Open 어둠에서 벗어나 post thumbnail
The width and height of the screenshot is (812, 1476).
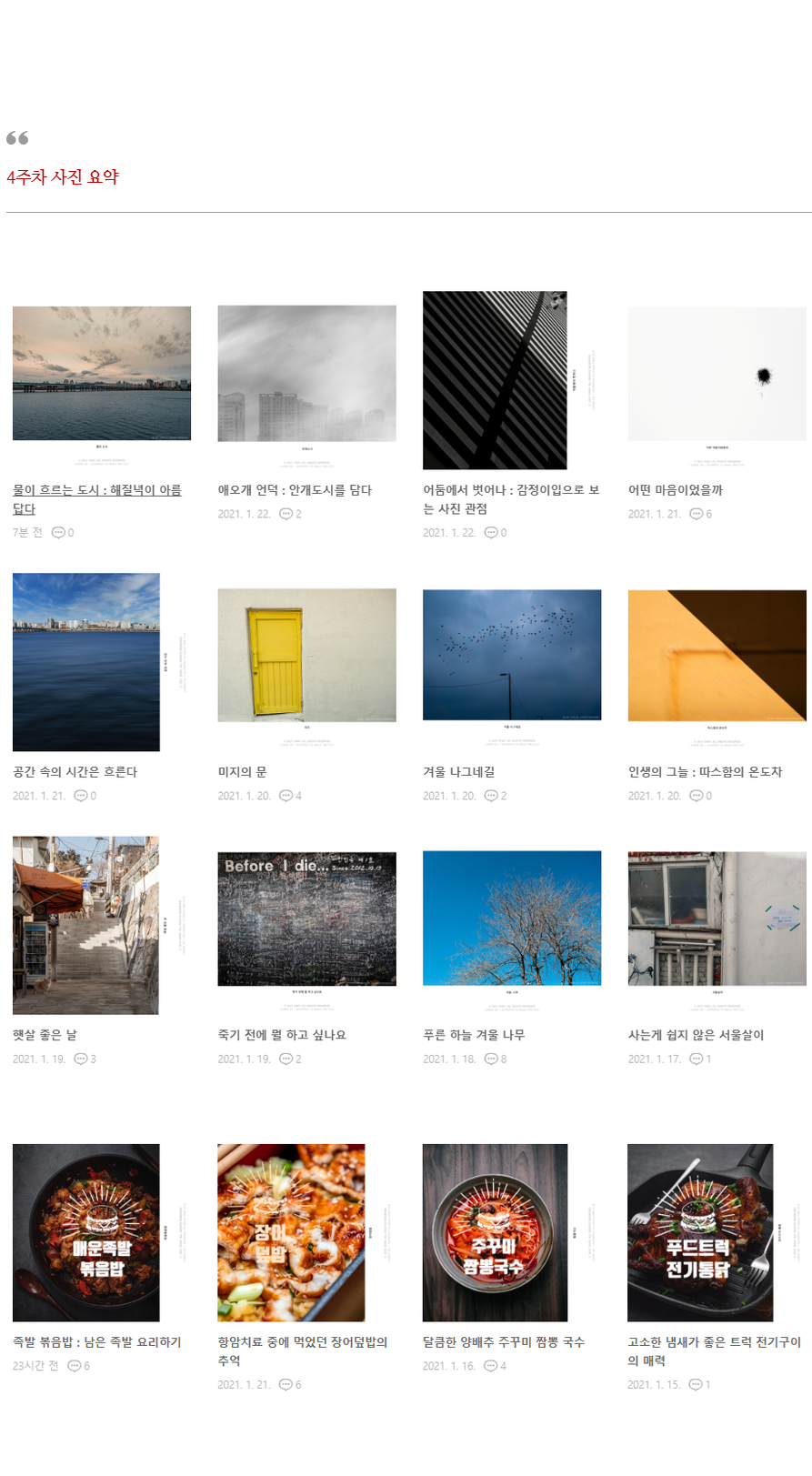pyautogui.click(x=495, y=380)
